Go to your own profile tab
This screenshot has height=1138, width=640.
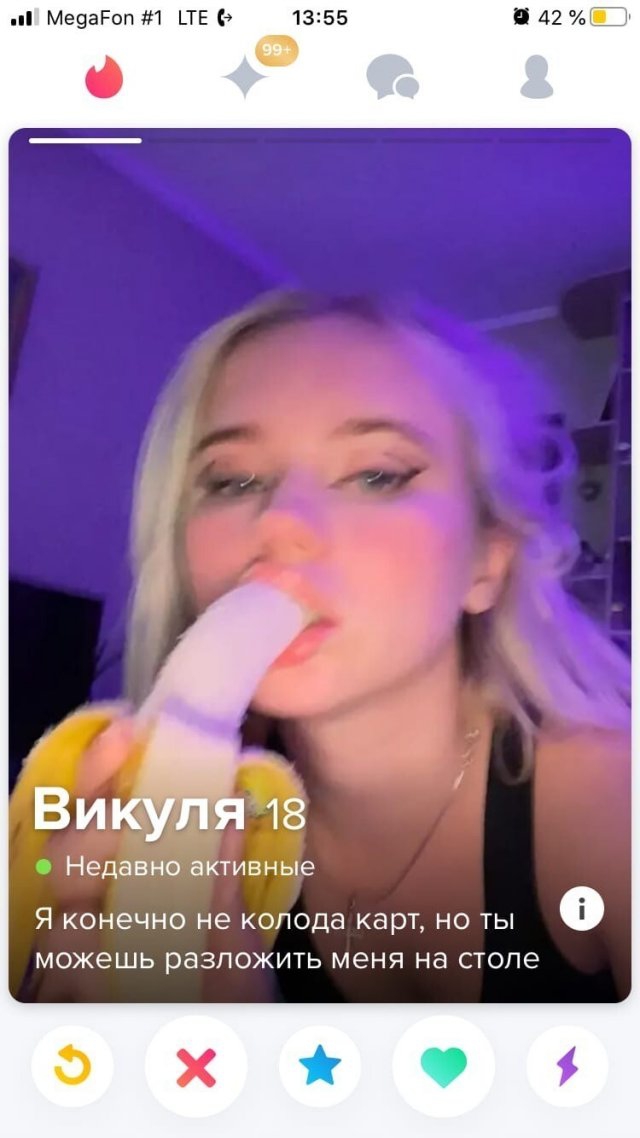536,77
